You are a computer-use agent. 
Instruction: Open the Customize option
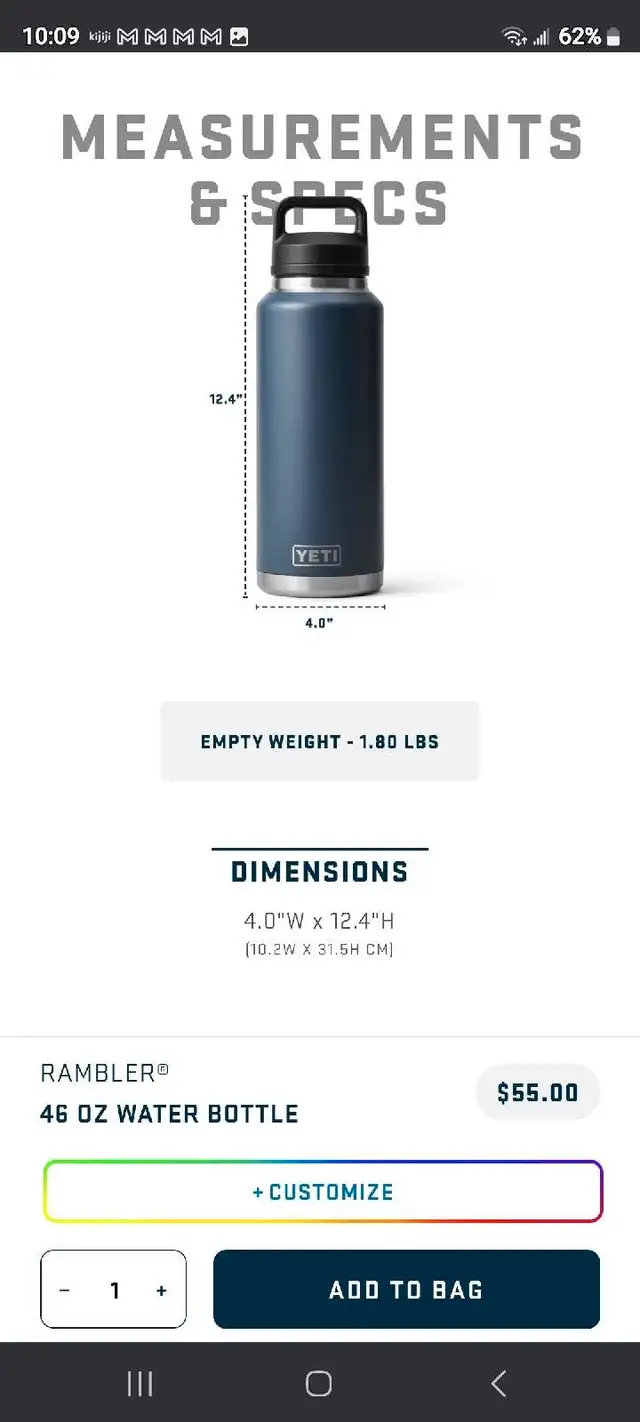(x=322, y=1191)
